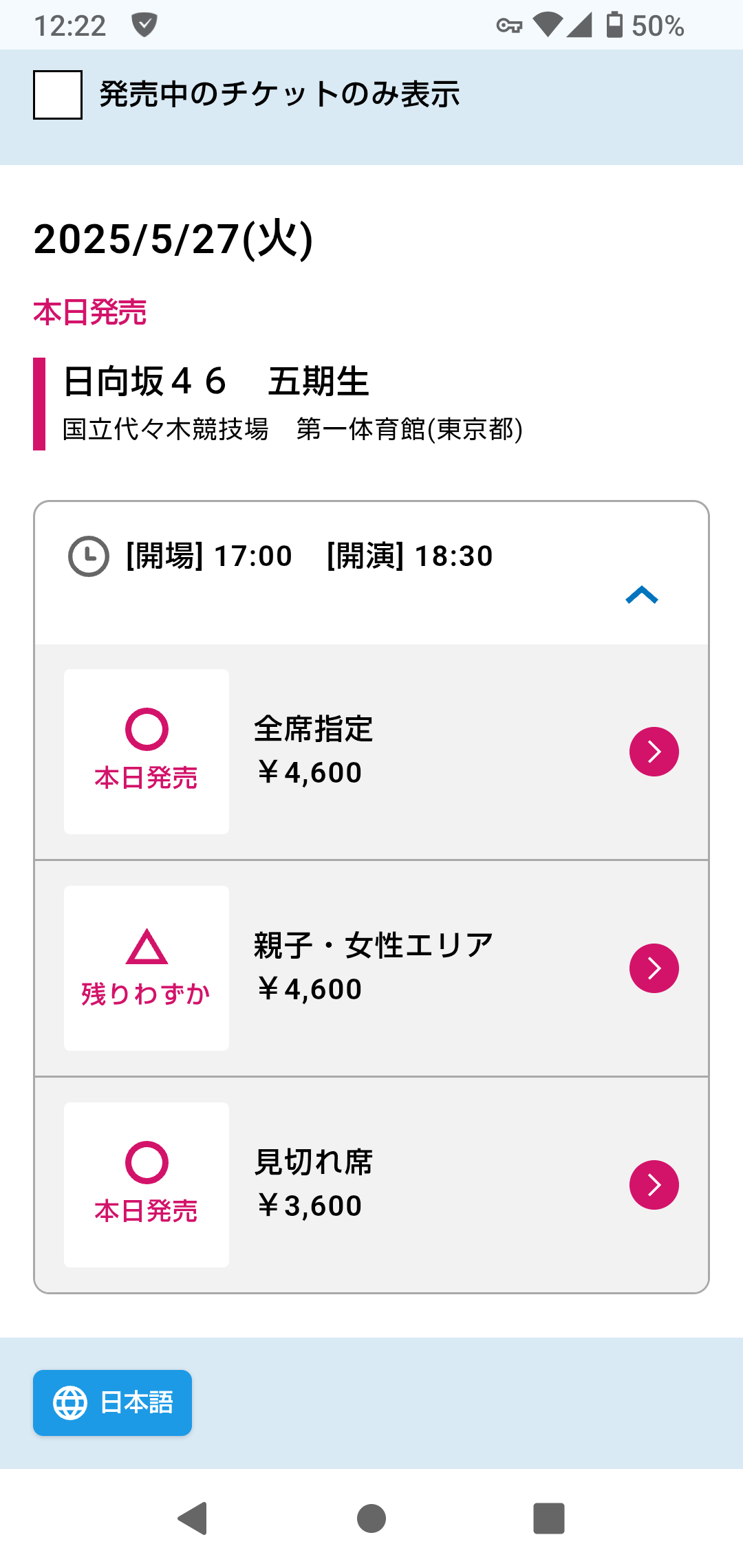Select the 全席指定 ¥4,600 ticket
The width and height of the screenshot is (743, 1568).
(654, 752)
